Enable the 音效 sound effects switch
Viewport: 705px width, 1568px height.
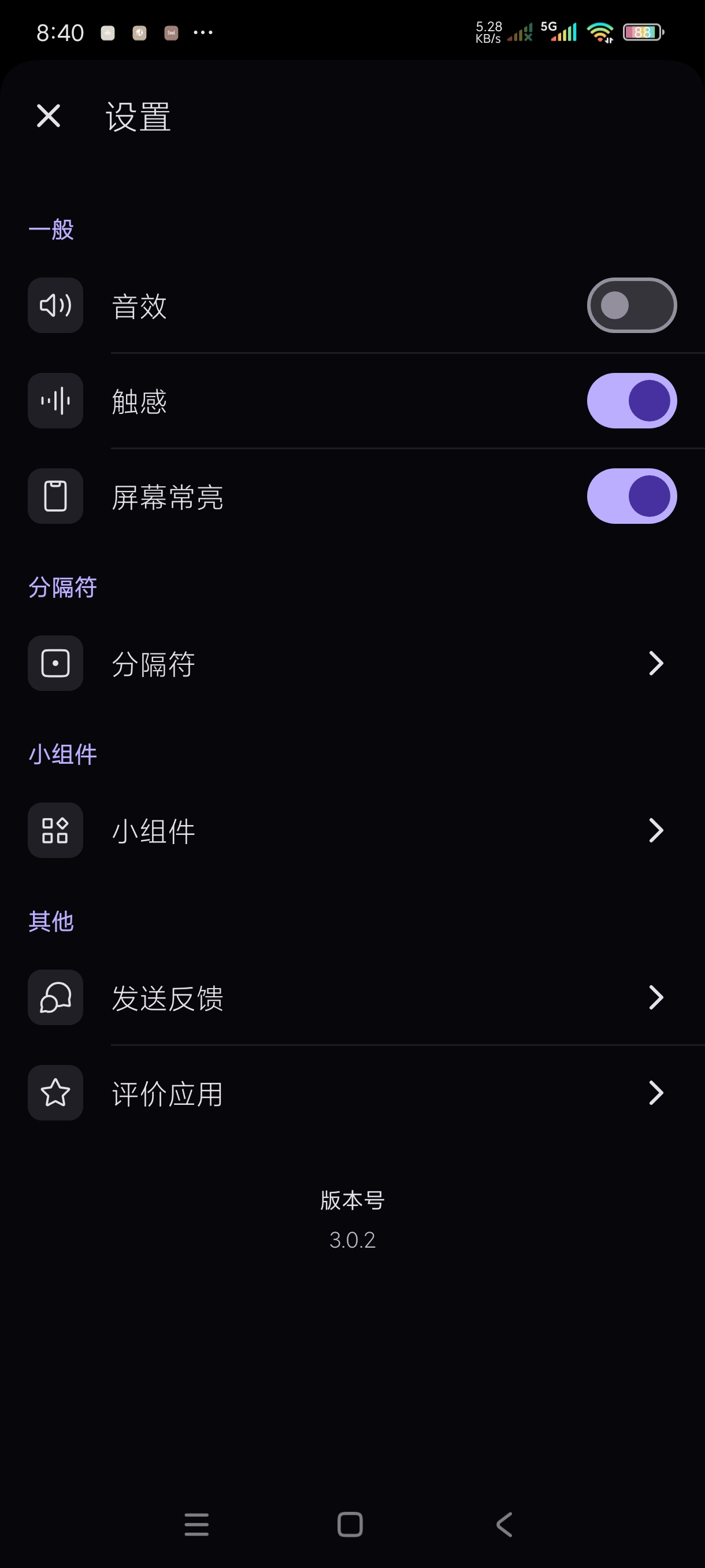pyautogui.click(x=632, y=306)
